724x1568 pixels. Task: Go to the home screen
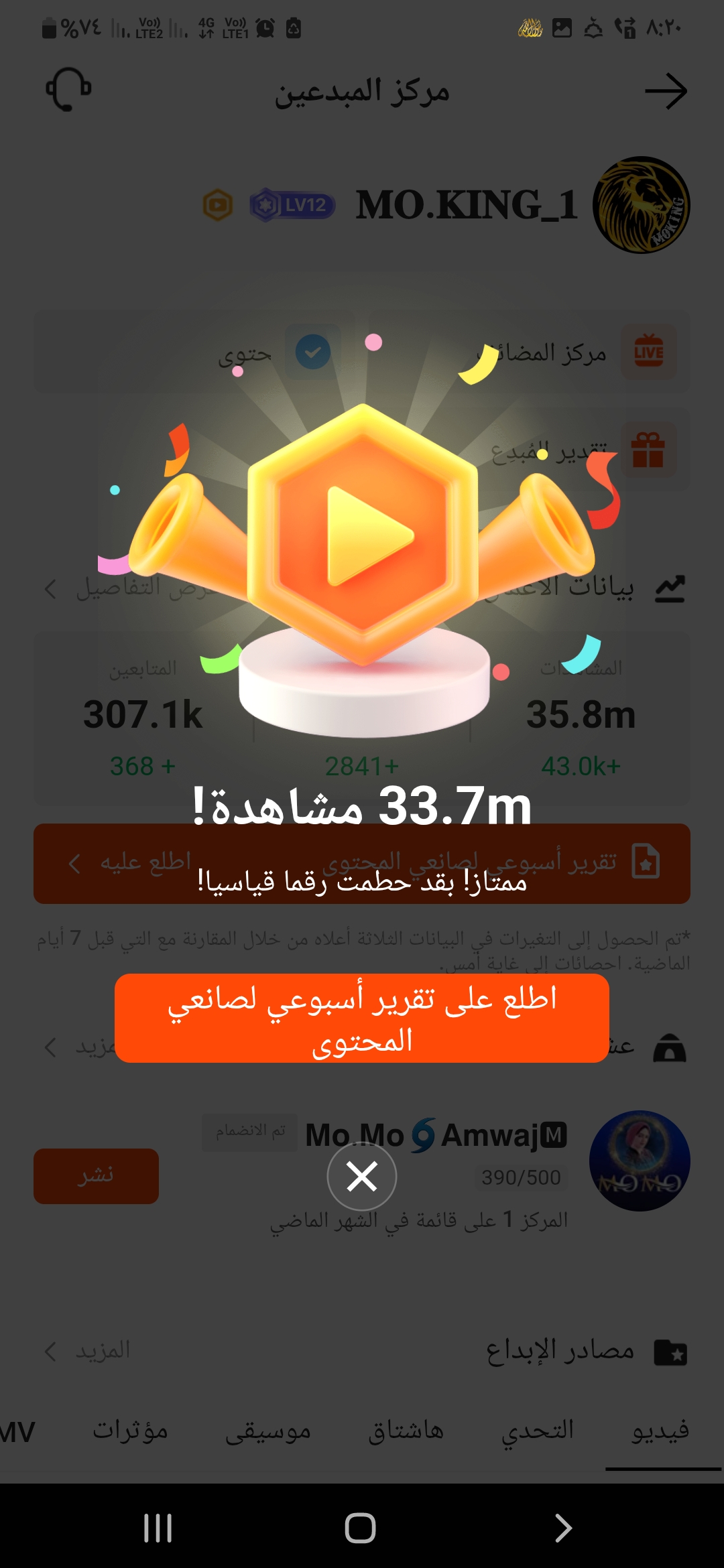360,1528
